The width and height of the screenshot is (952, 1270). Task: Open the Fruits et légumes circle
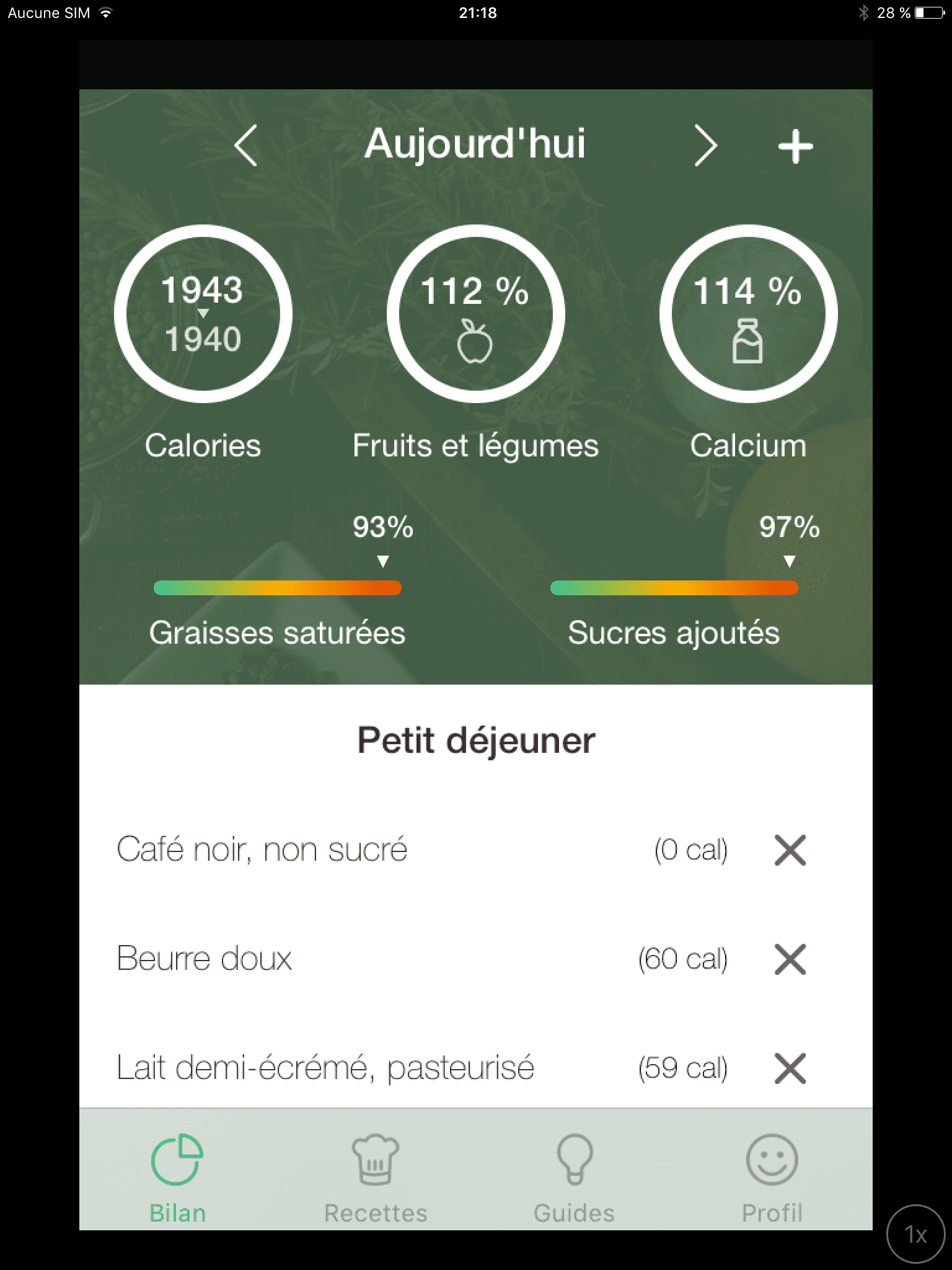[475, 314]
